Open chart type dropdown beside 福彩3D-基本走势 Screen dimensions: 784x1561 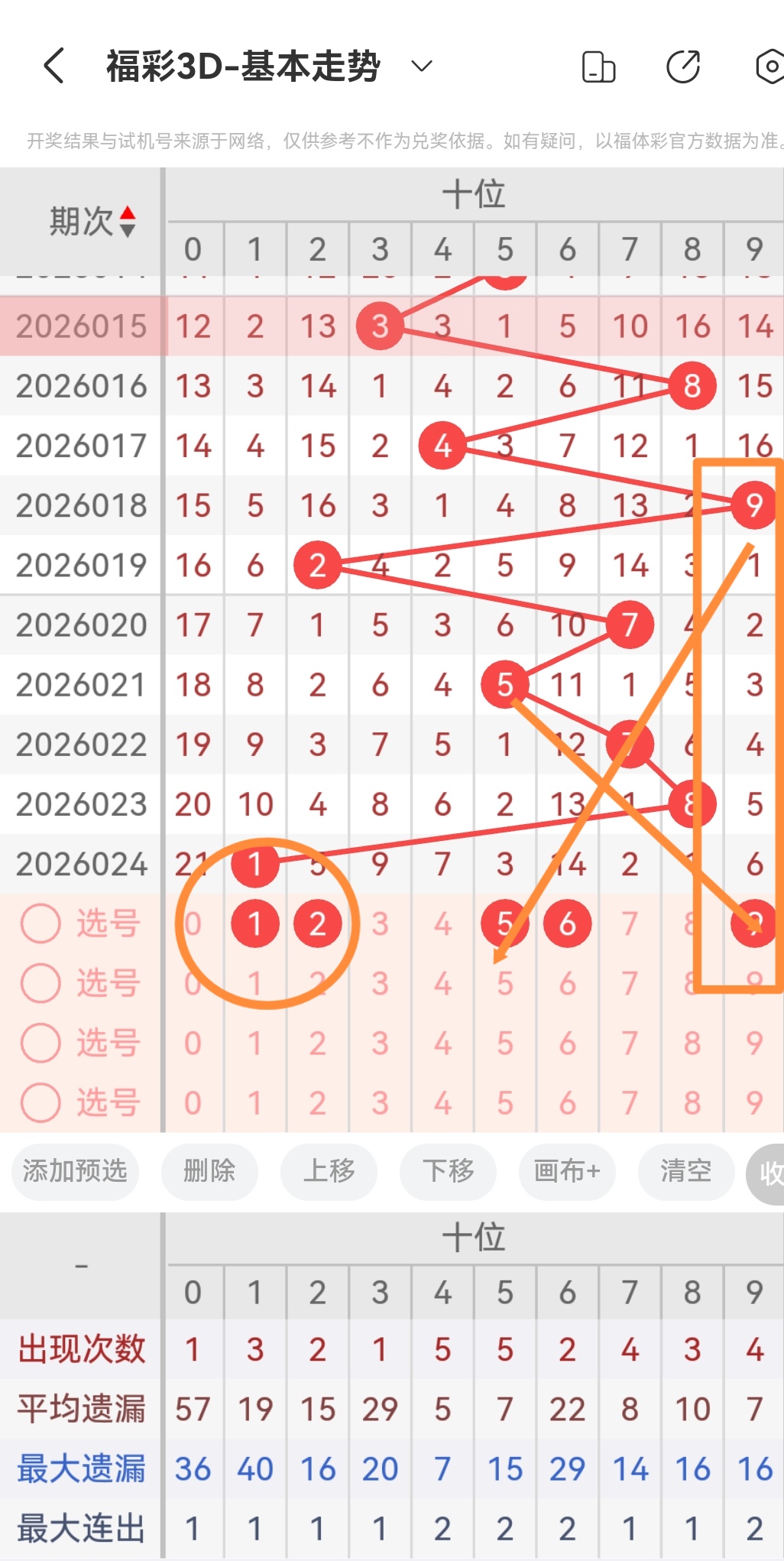click(420, 68)
